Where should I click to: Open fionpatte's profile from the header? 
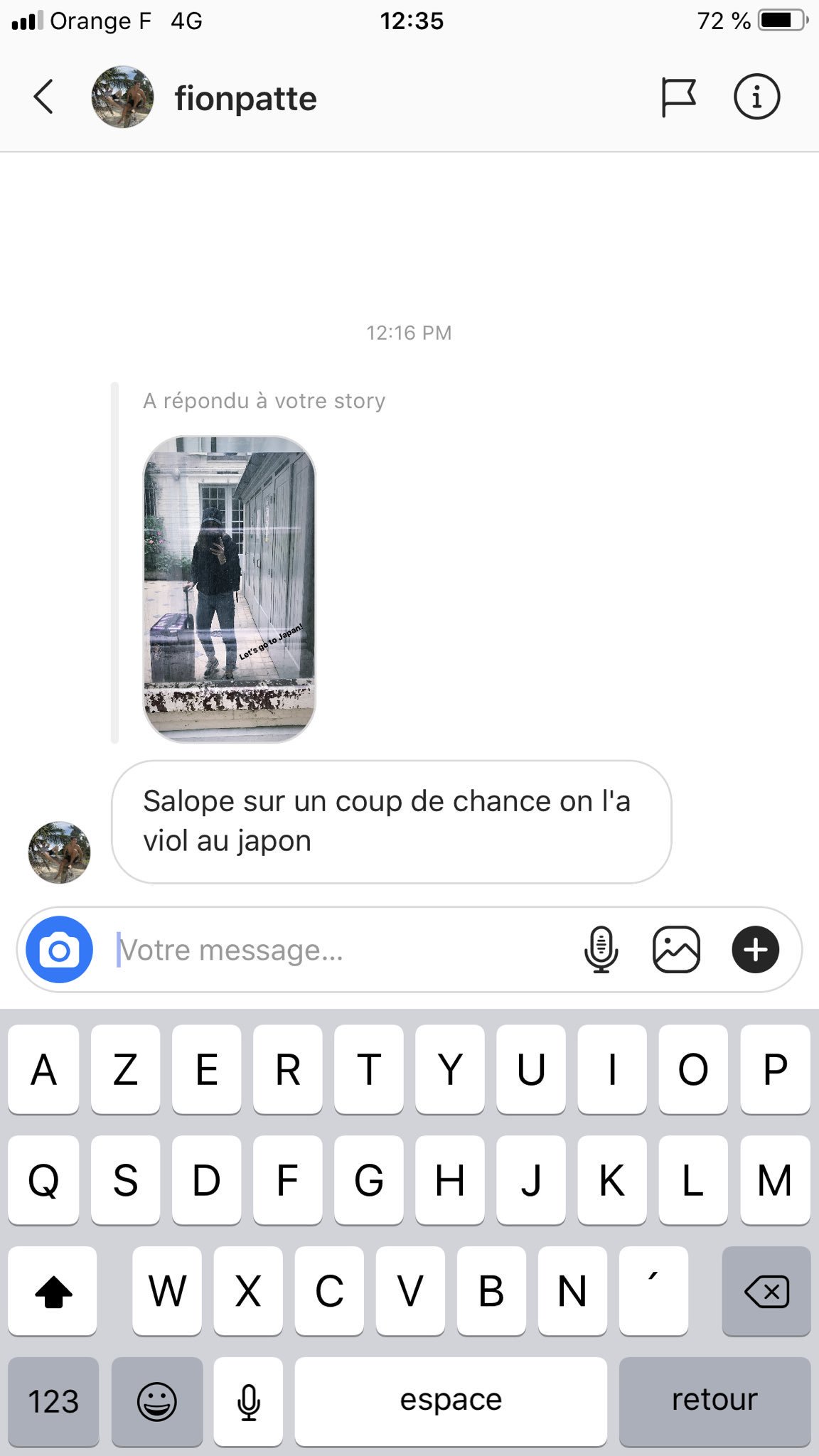(245, 98)
